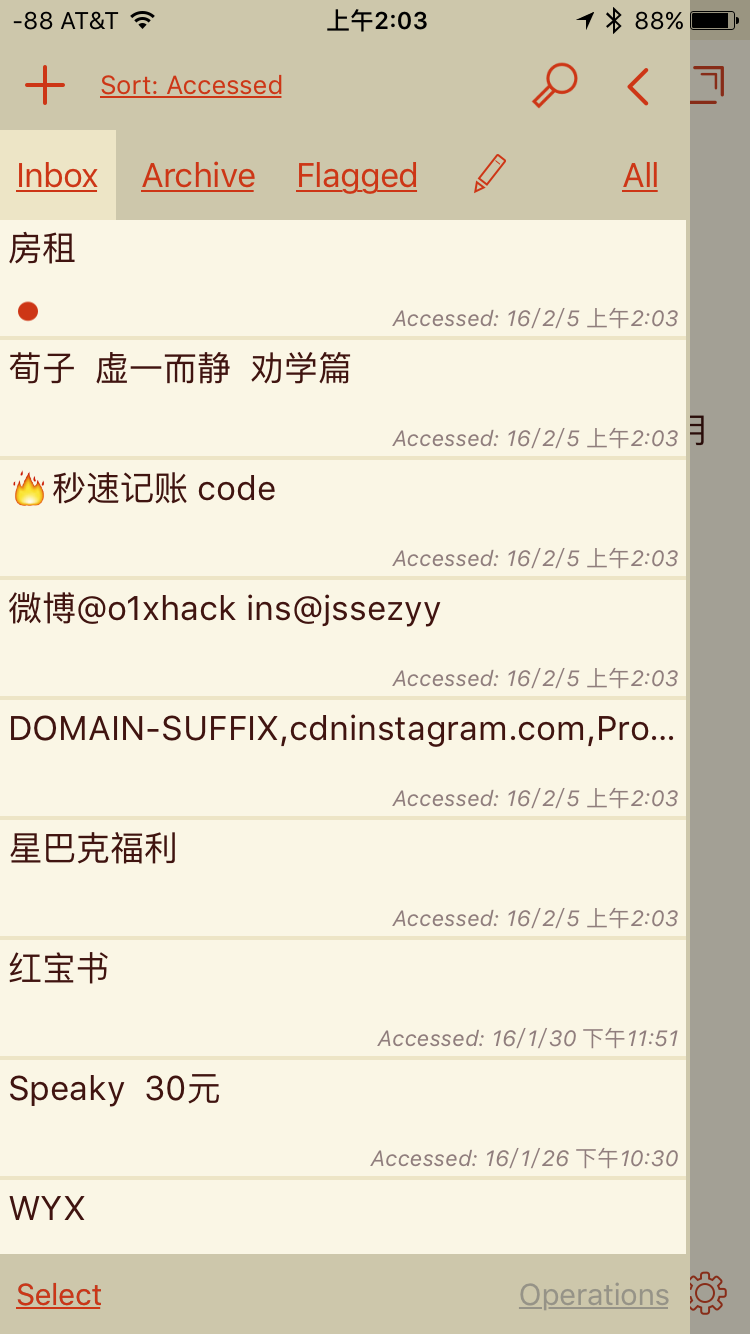Screen dimensions: 750x1334
Task: Close the drafts list with the back chevron
Action: (638, 87)
